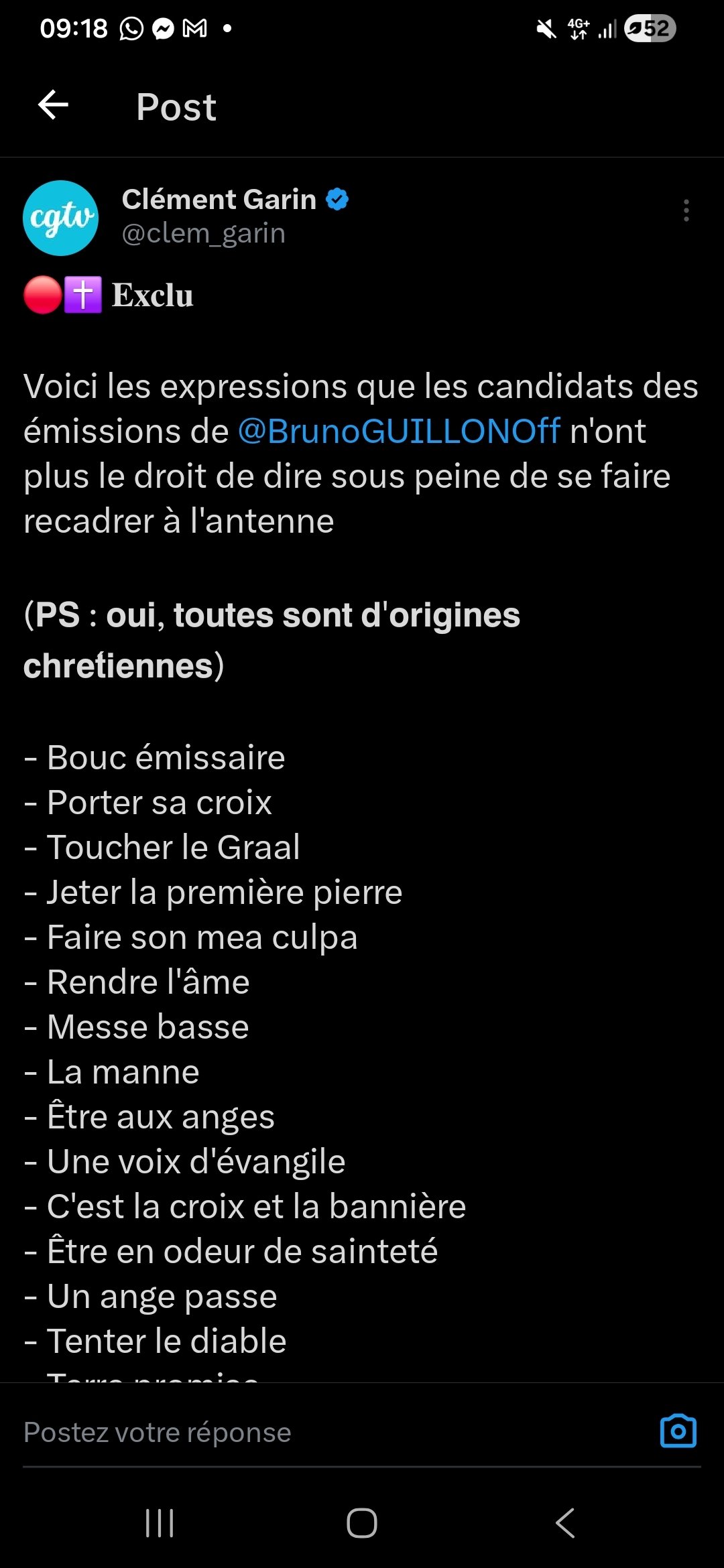The height and width of the screenshot is (1568, 724).
Task: Open the post's three-dot overflow menu
Action: coord(686,210)
